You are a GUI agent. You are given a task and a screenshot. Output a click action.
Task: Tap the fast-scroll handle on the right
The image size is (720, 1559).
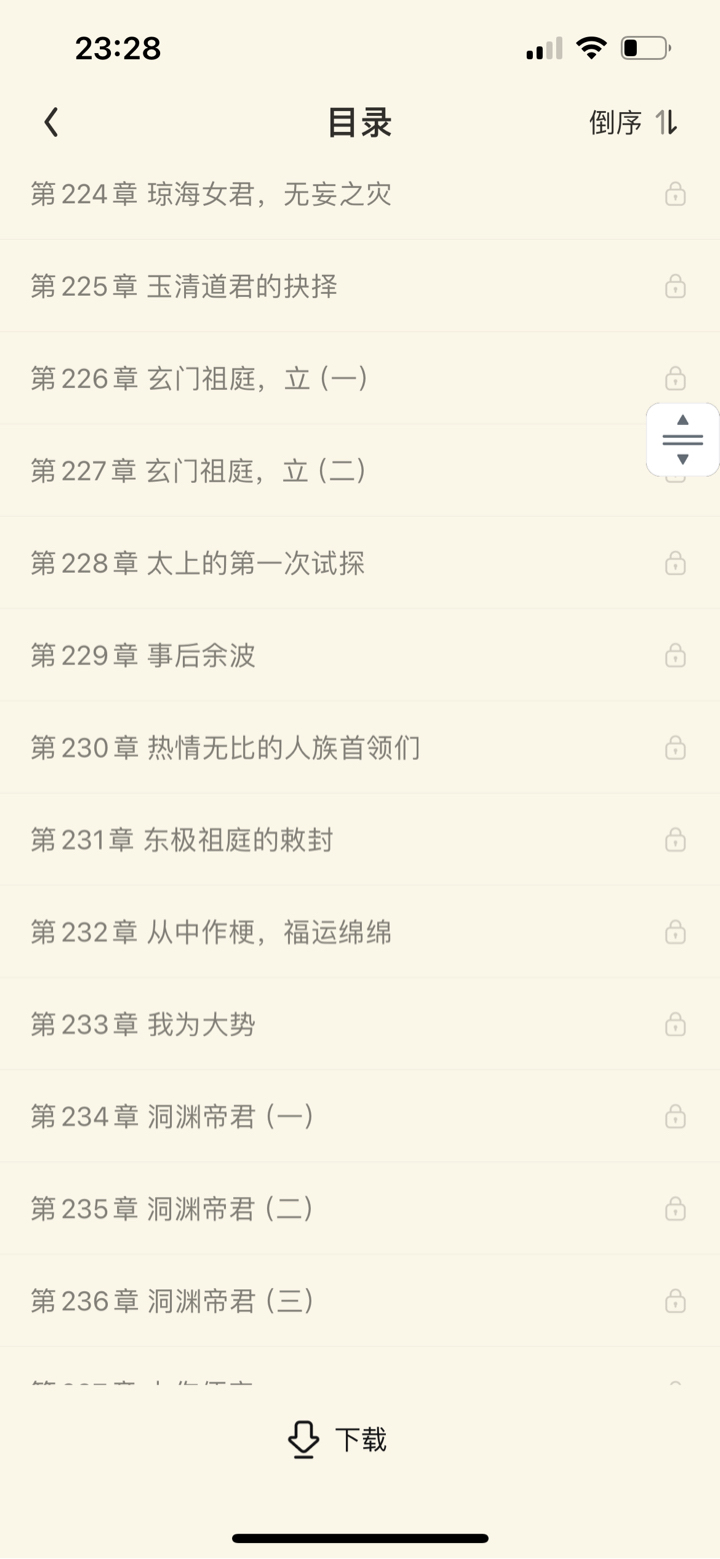click(x=683, y=439)
